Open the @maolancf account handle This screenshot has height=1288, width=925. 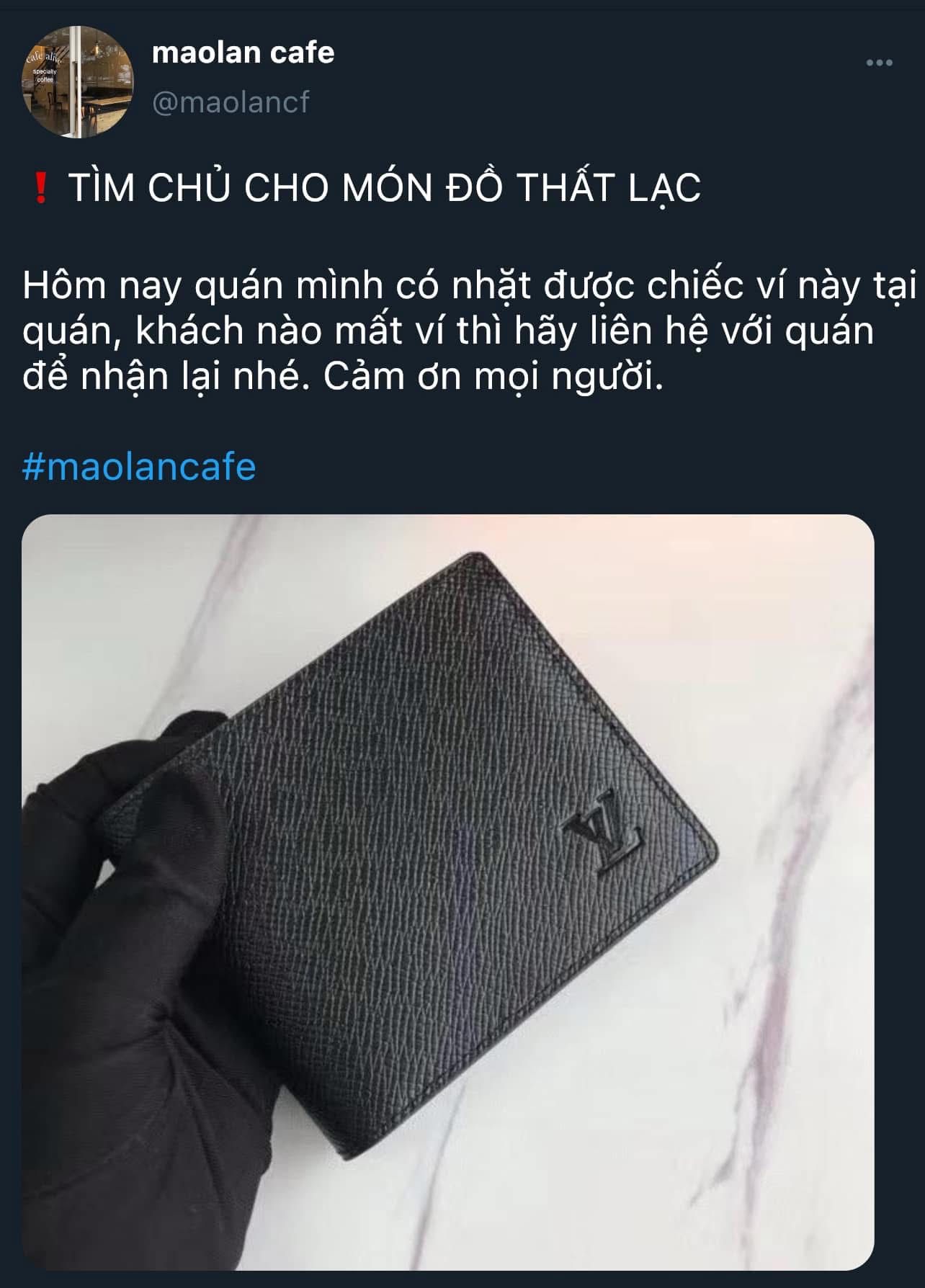pyautogui.click(x=231, y=102)
